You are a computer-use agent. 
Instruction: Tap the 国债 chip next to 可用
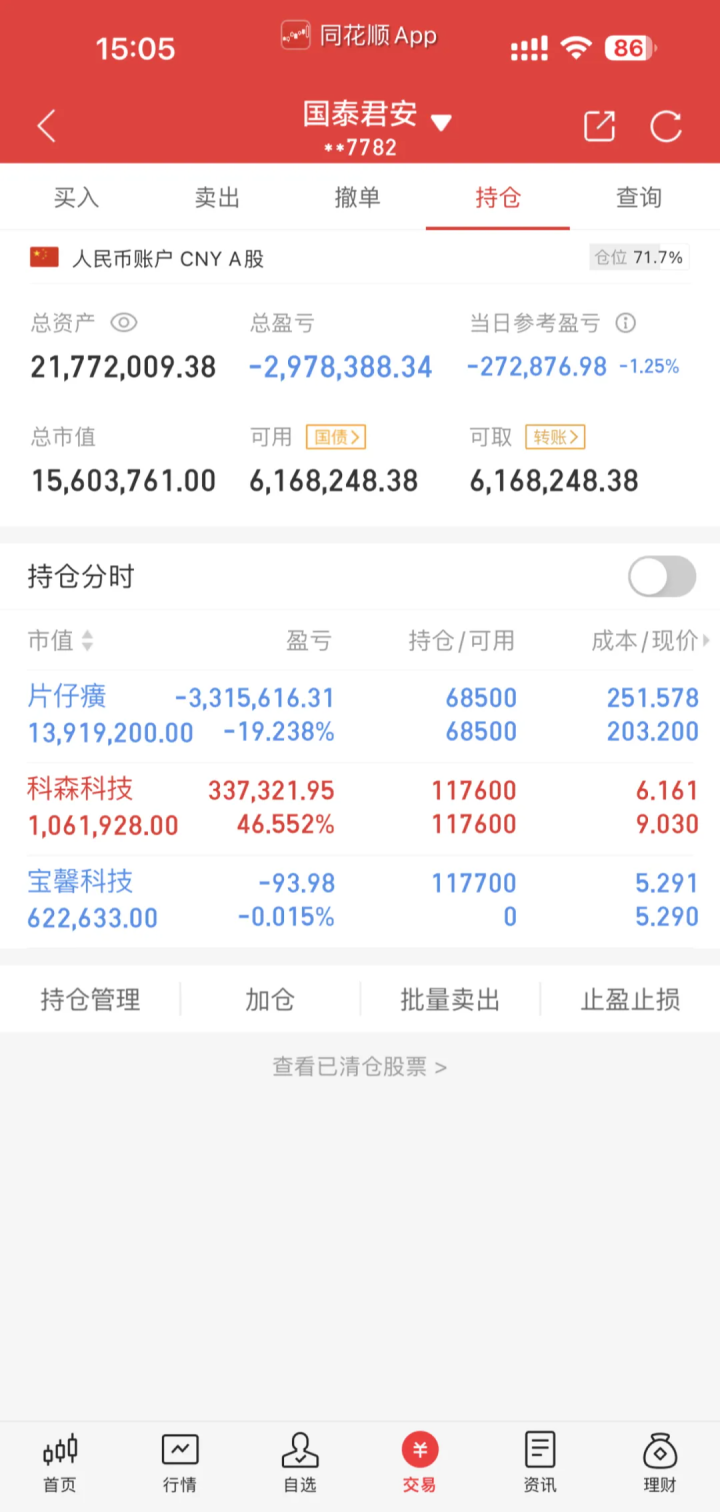[x=336, y=437]
